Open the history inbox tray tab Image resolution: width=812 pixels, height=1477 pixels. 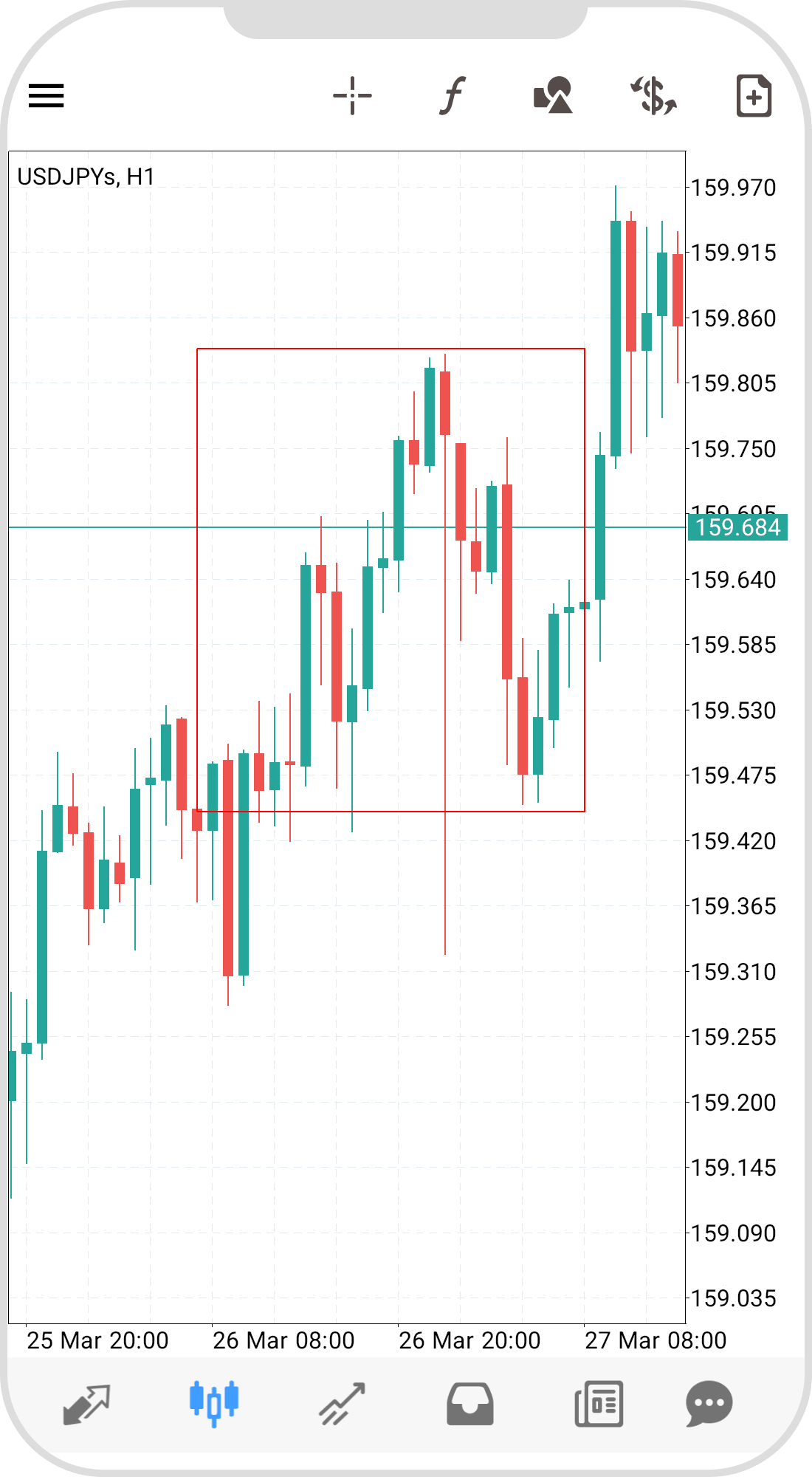pos(470,1404)
